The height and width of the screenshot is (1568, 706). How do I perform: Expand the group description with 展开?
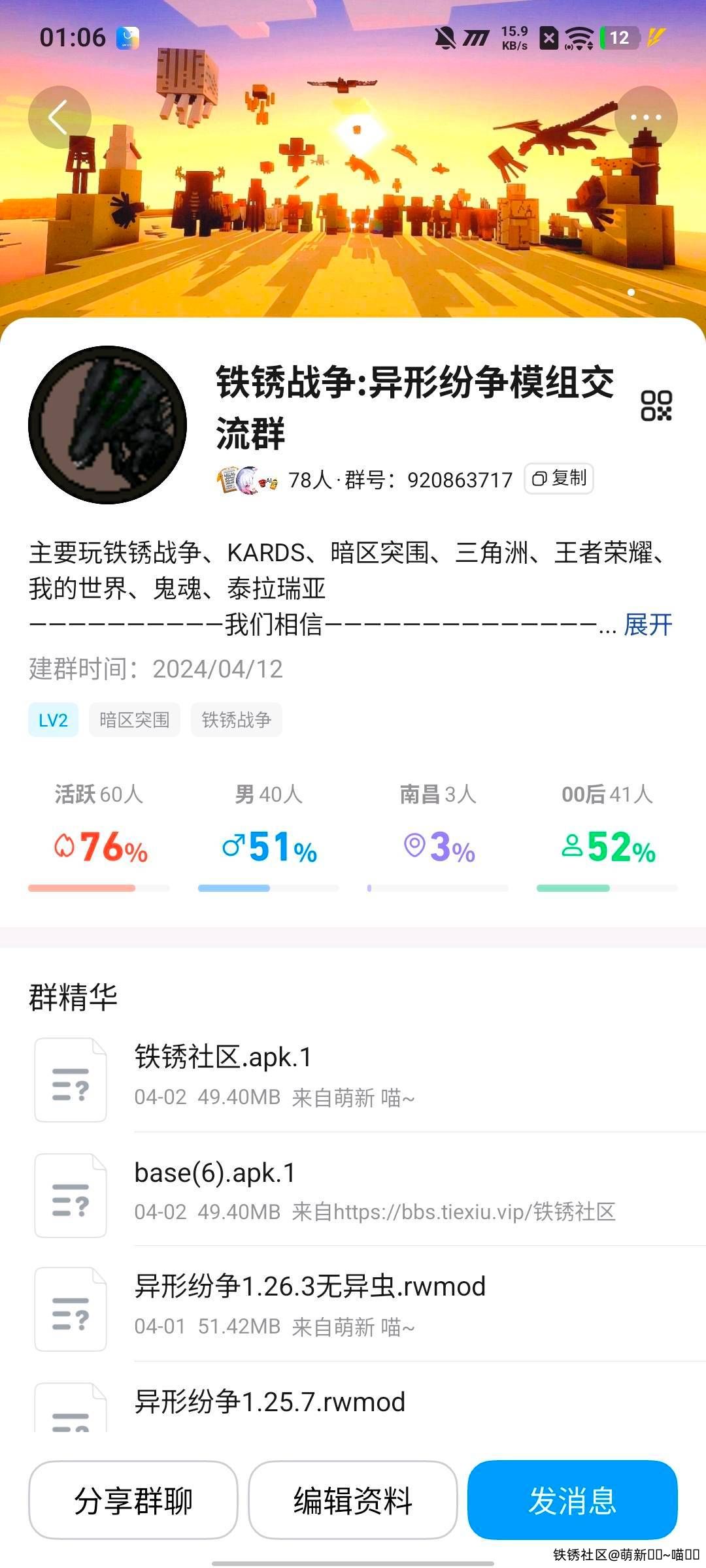(x=648, y=625)
